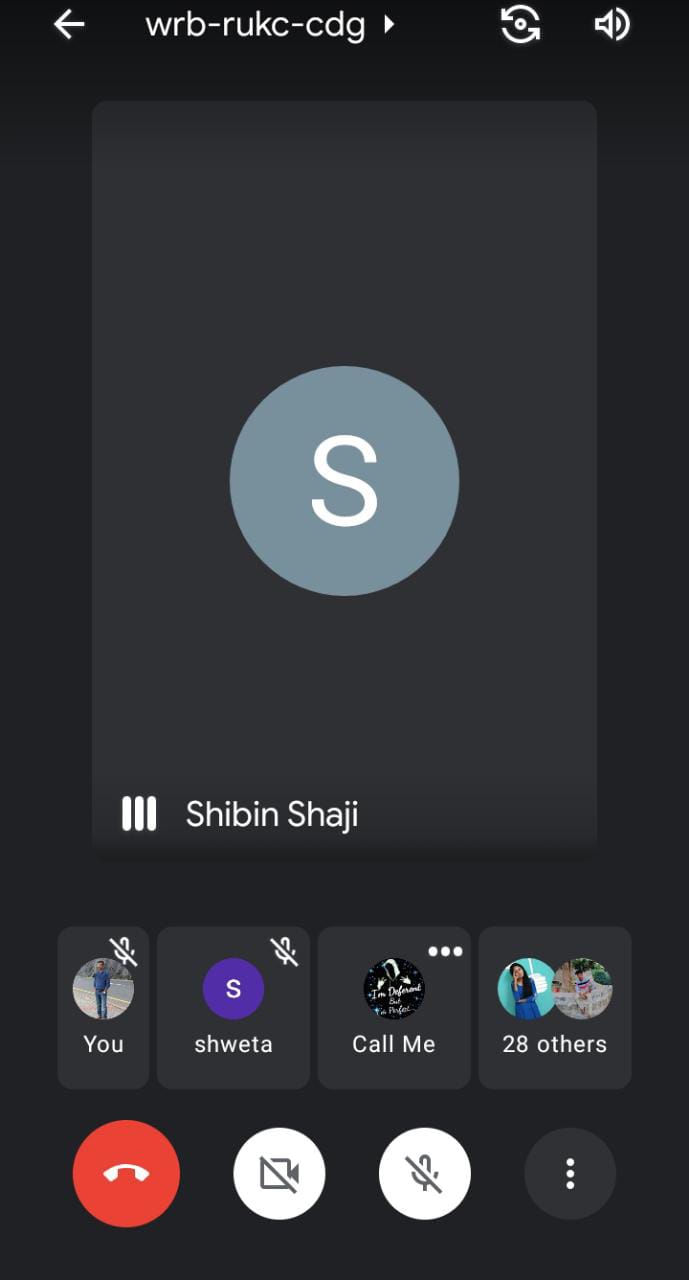Open the Call Me participant tile
689x1280 pixels.
coord(394,1006)
